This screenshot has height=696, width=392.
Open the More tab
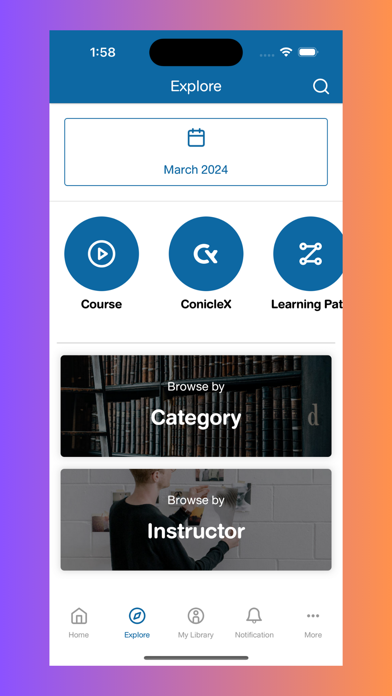(313, 623)
